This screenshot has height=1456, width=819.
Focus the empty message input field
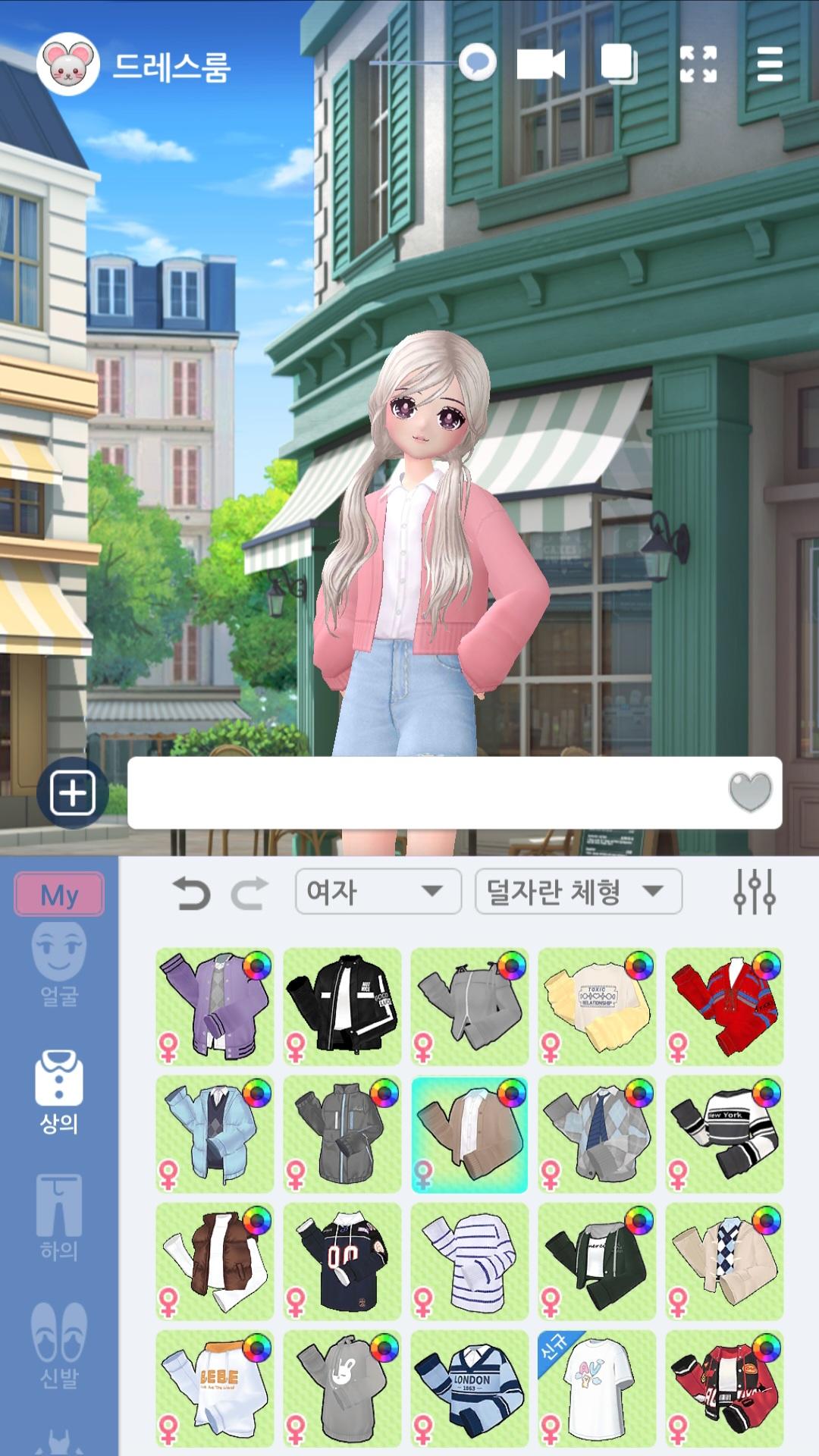tap(425, 792)
